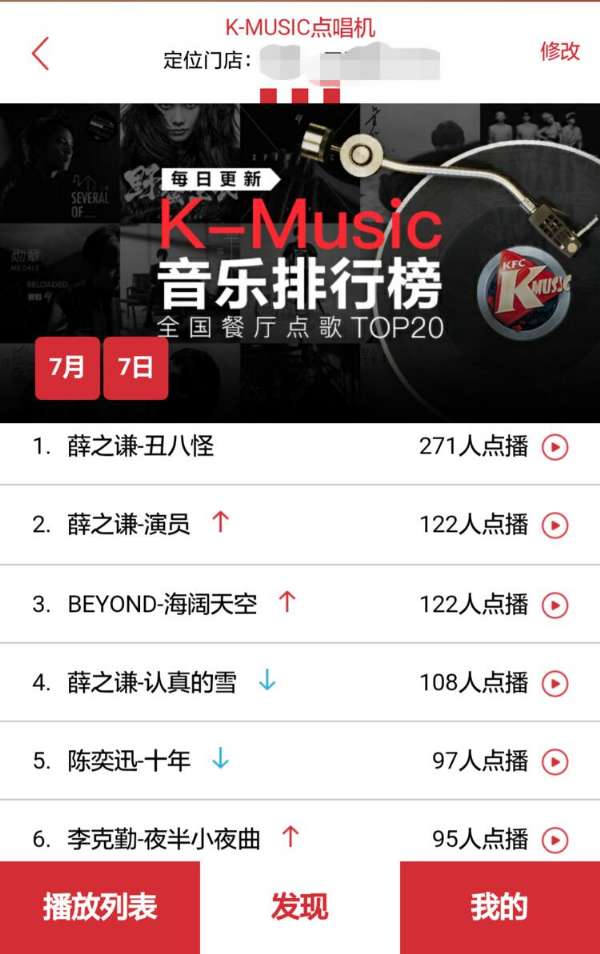Play BEYOND-海阔天空

tap(554, 604)
